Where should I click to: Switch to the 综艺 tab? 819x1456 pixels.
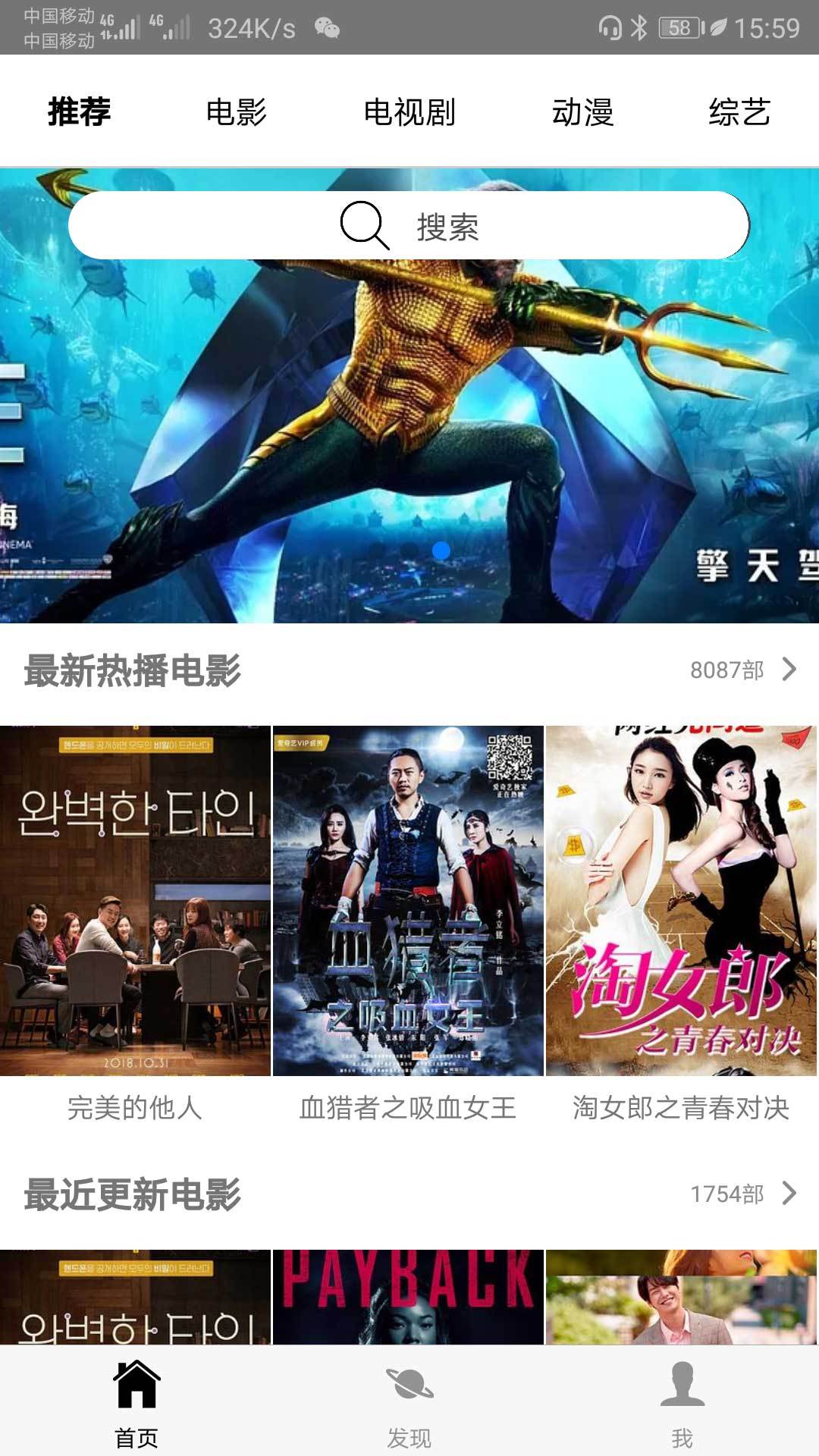tap(740, 111)
